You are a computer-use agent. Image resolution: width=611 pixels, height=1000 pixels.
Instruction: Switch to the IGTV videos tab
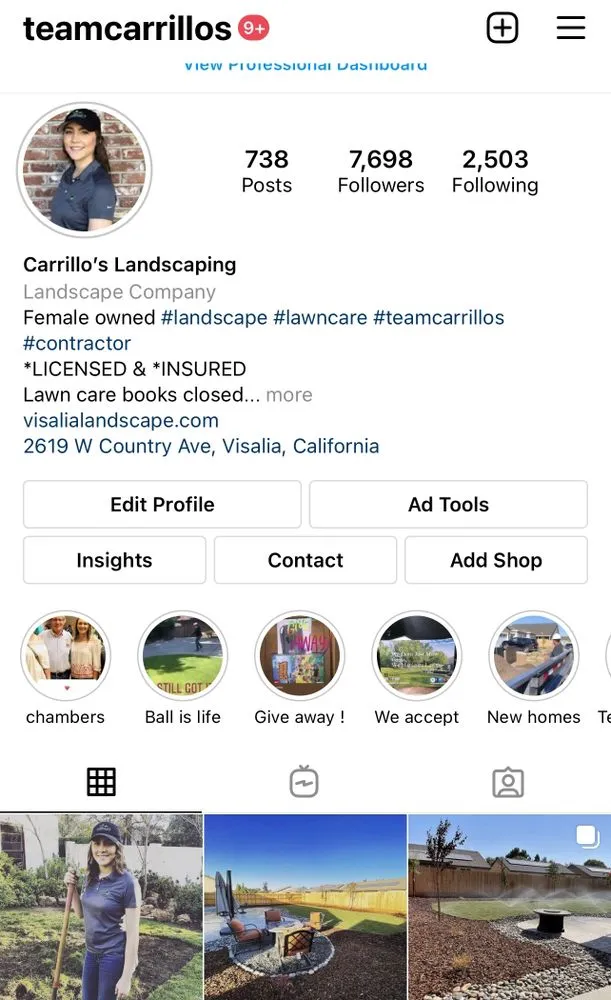tap(304, 782)
